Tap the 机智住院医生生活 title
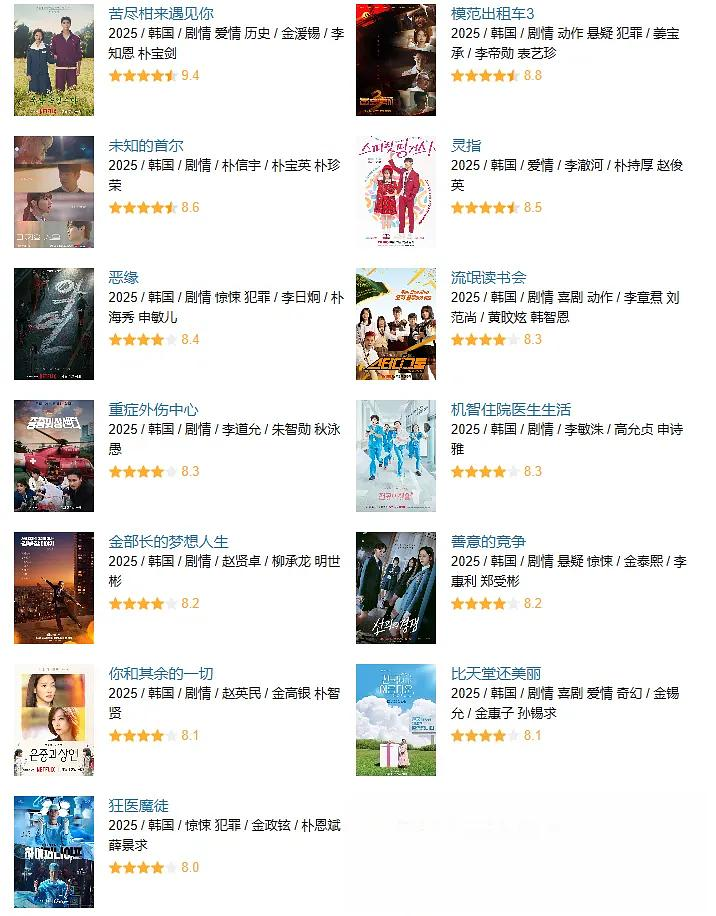716x916 pixels. point(511,410)
